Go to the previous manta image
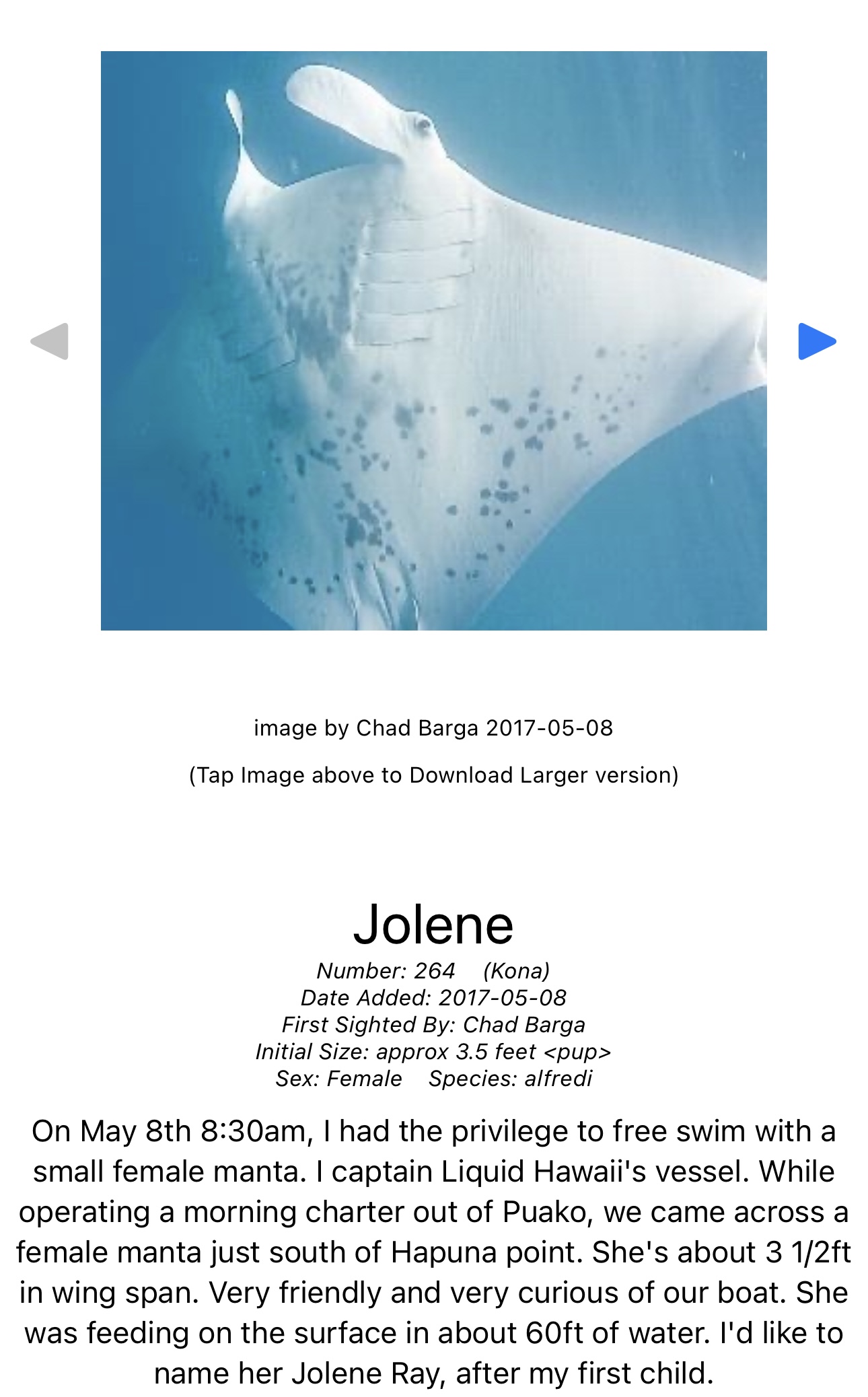The image size is (868, 1397). [50, 341]
